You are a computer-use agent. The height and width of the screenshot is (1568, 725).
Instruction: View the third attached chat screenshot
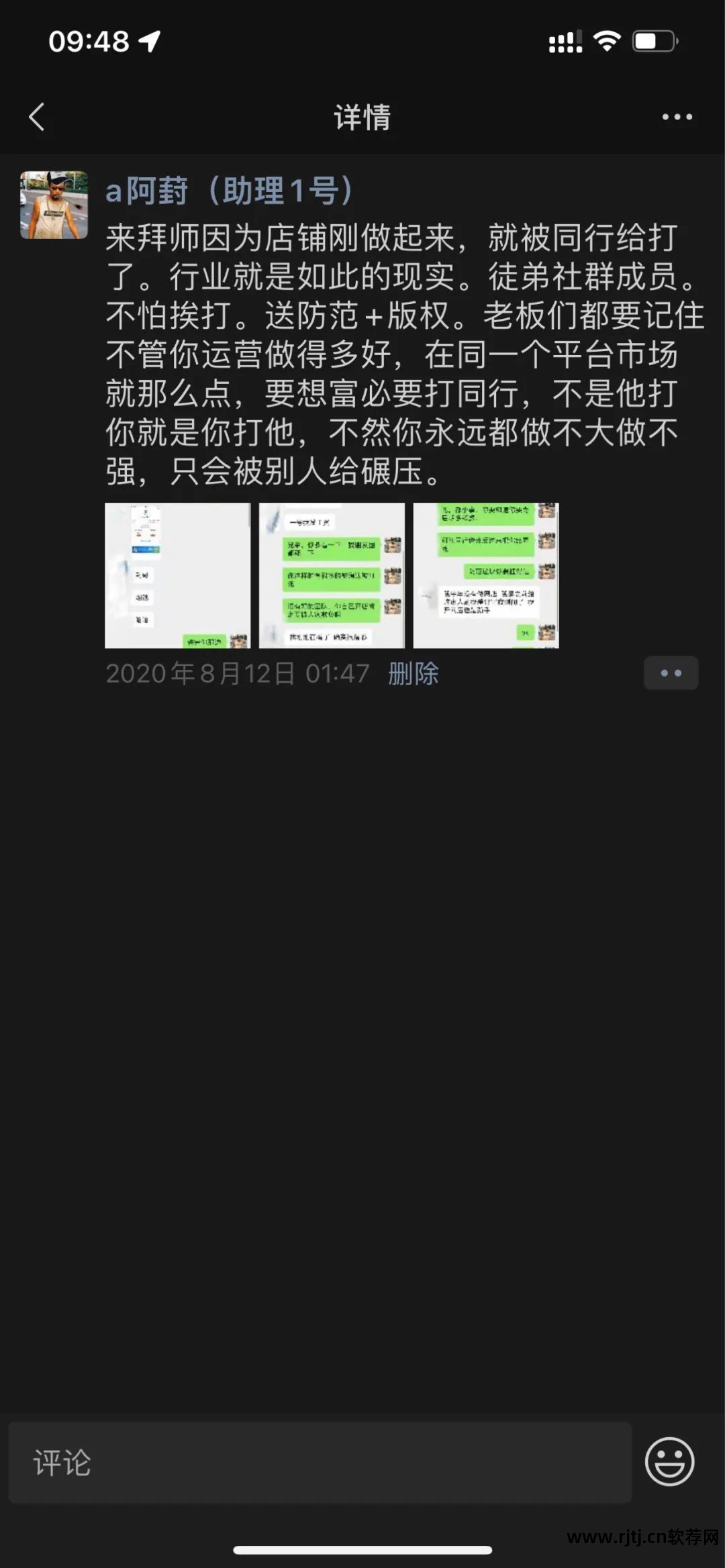pyautogui.click(x=486, y=575)
